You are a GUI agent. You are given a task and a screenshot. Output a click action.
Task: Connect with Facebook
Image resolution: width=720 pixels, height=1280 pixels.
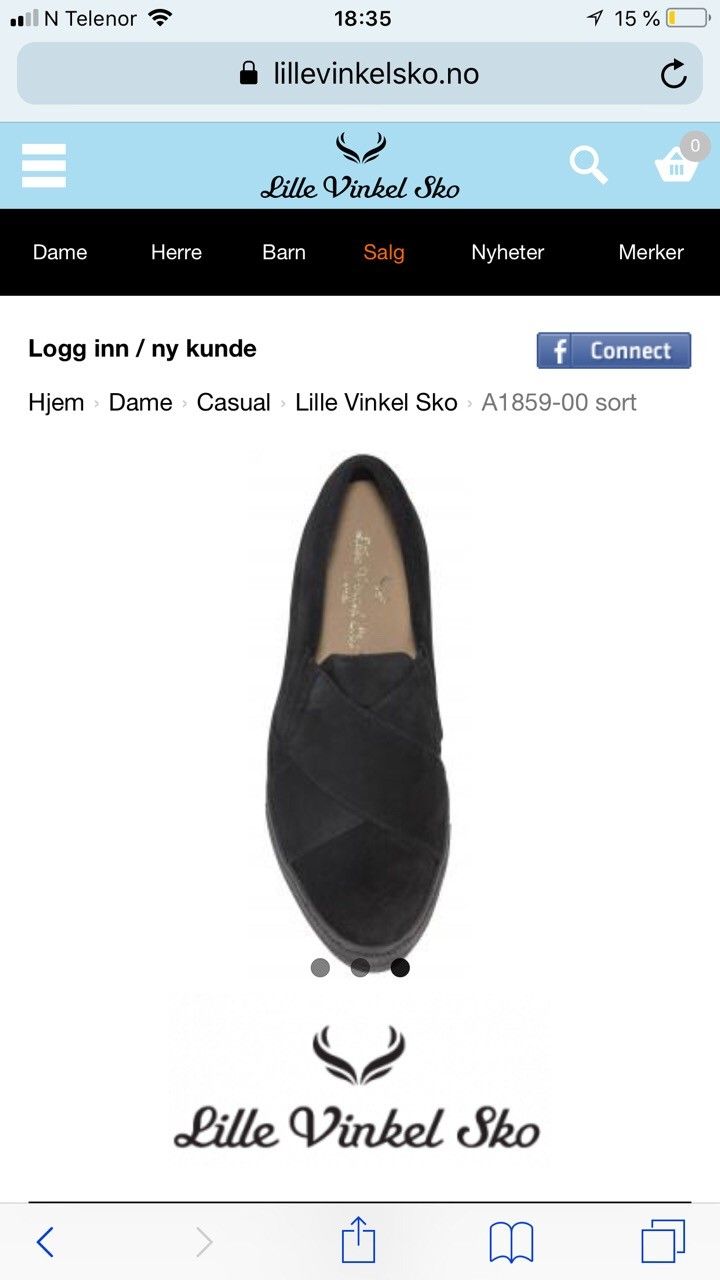point(614,351)
